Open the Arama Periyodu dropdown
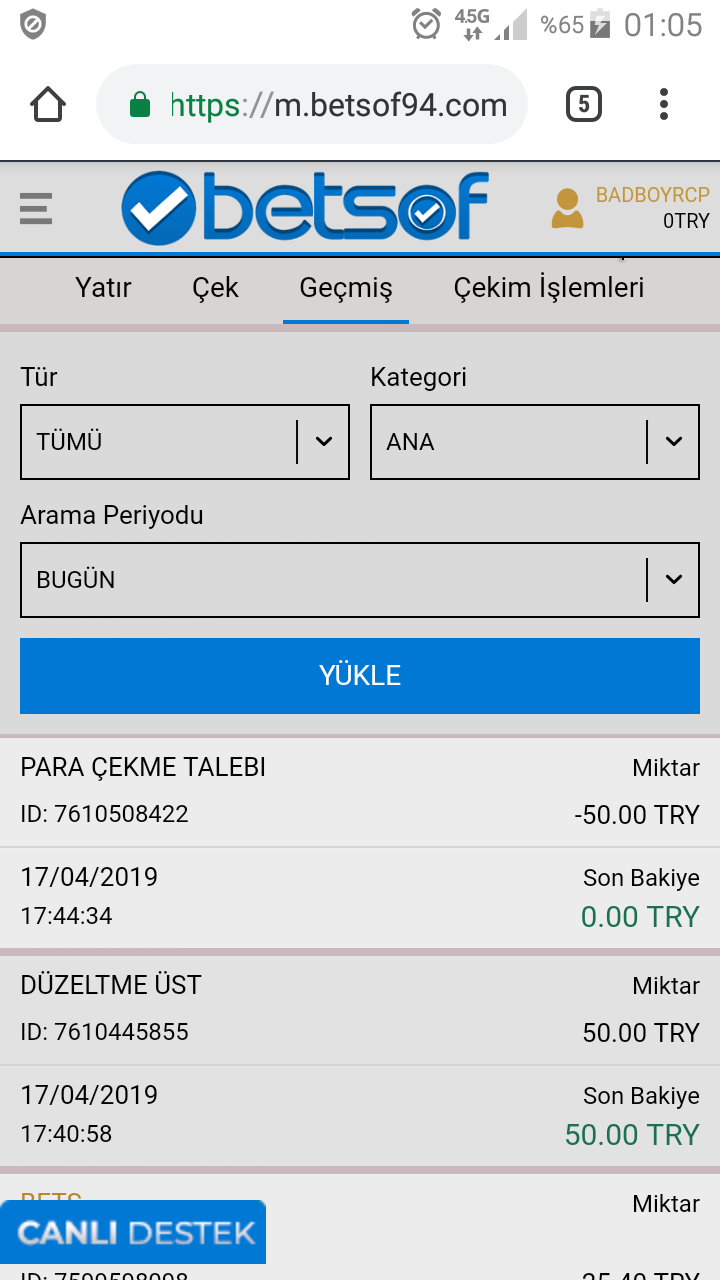The height and width of the screenshot is (1280, 720). (360, 580)
